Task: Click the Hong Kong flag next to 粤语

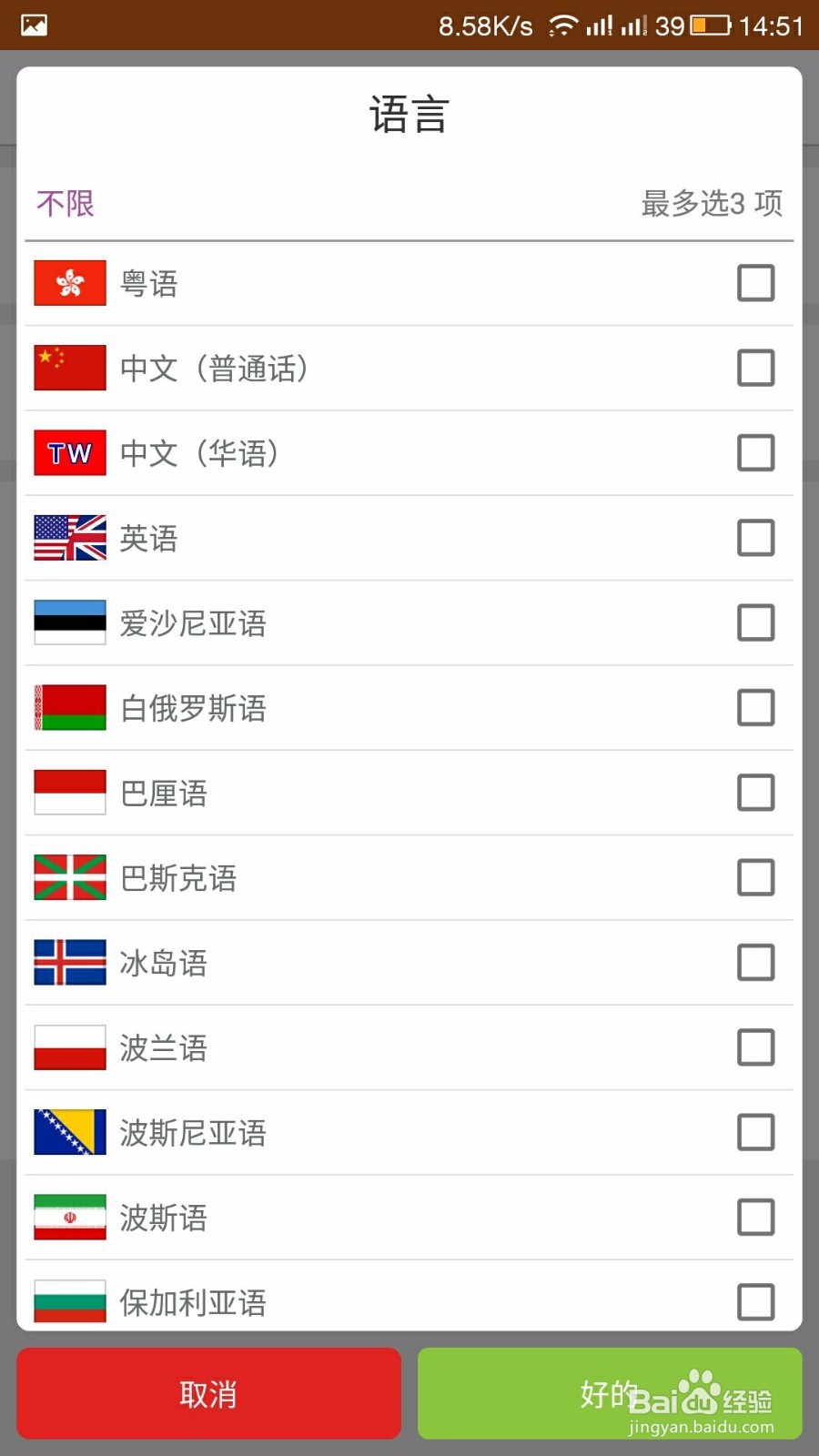Action: (x=69, y=283)
